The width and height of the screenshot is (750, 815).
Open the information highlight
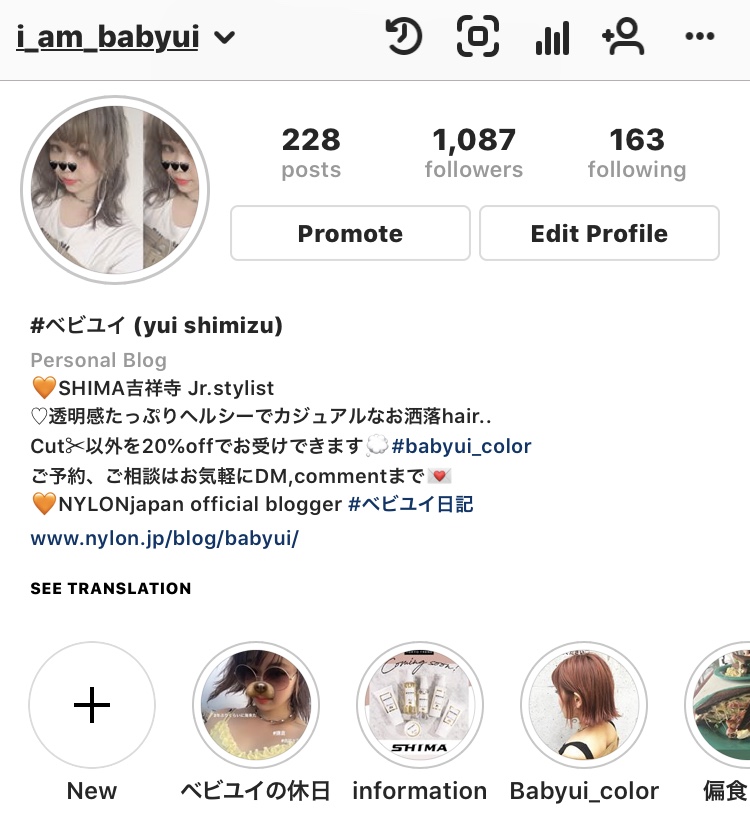[x=420, y=705]
